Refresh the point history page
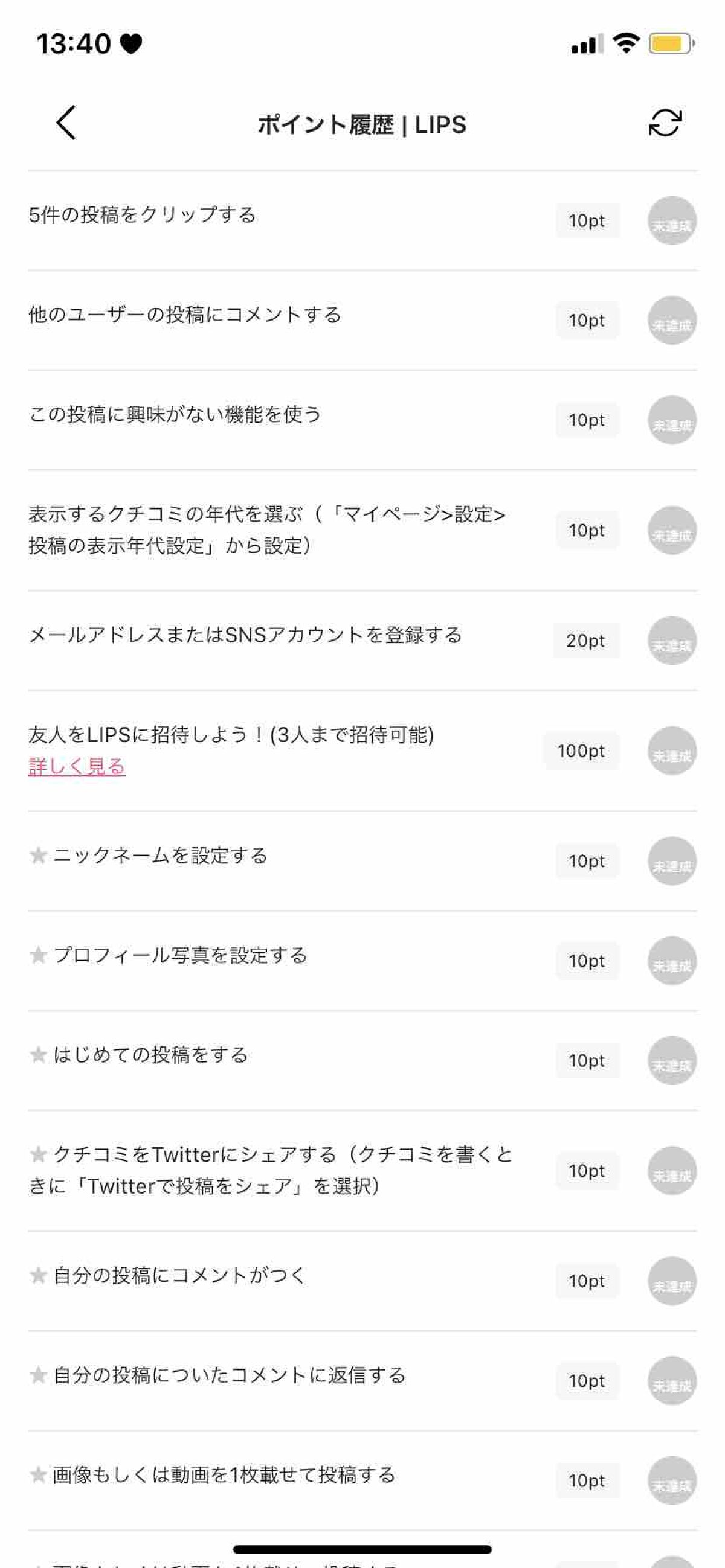Viewport: 725px width, 1568px height. (x=664, y=123)
